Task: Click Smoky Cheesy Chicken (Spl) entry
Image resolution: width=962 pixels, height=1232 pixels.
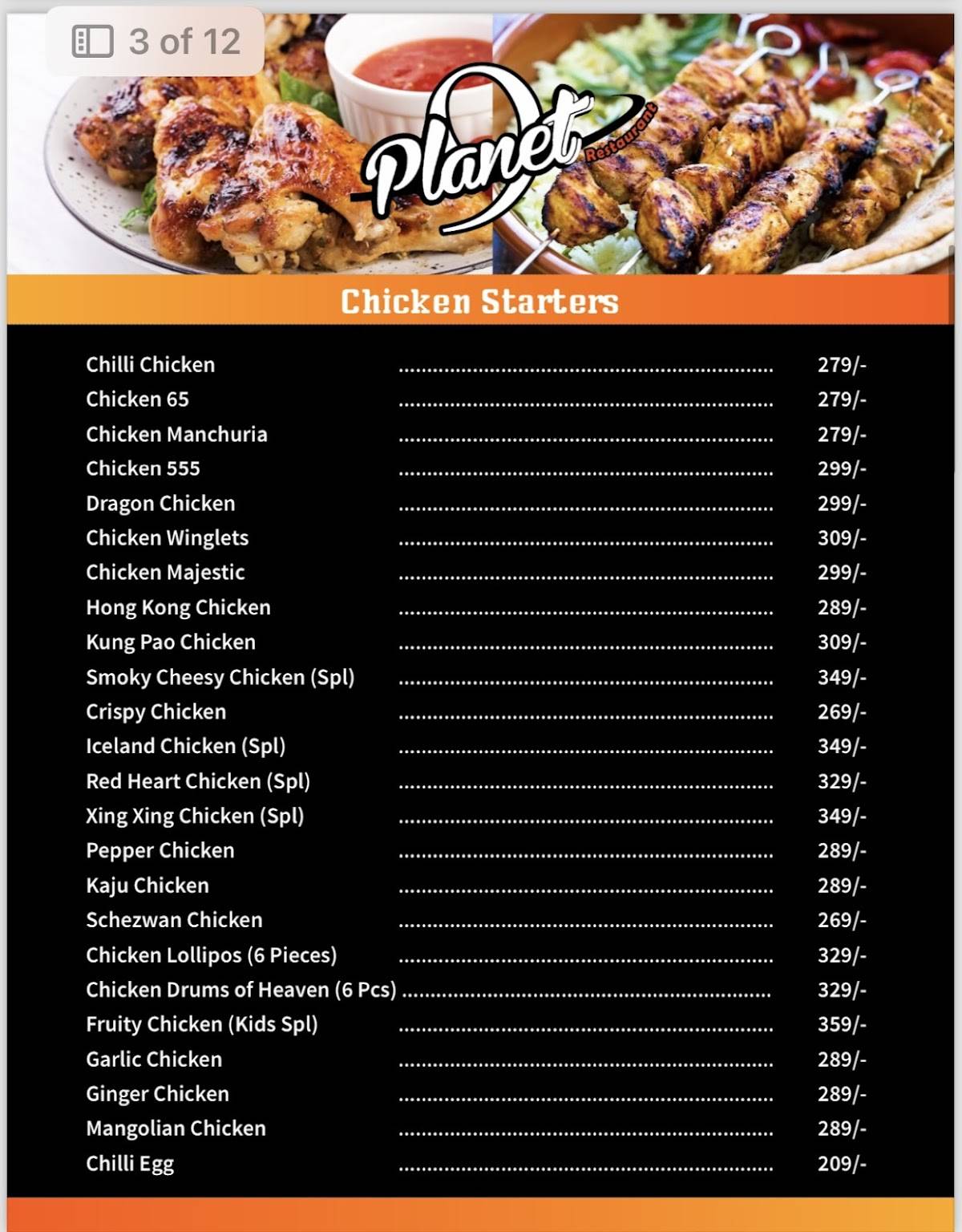Action: (222, 677)
